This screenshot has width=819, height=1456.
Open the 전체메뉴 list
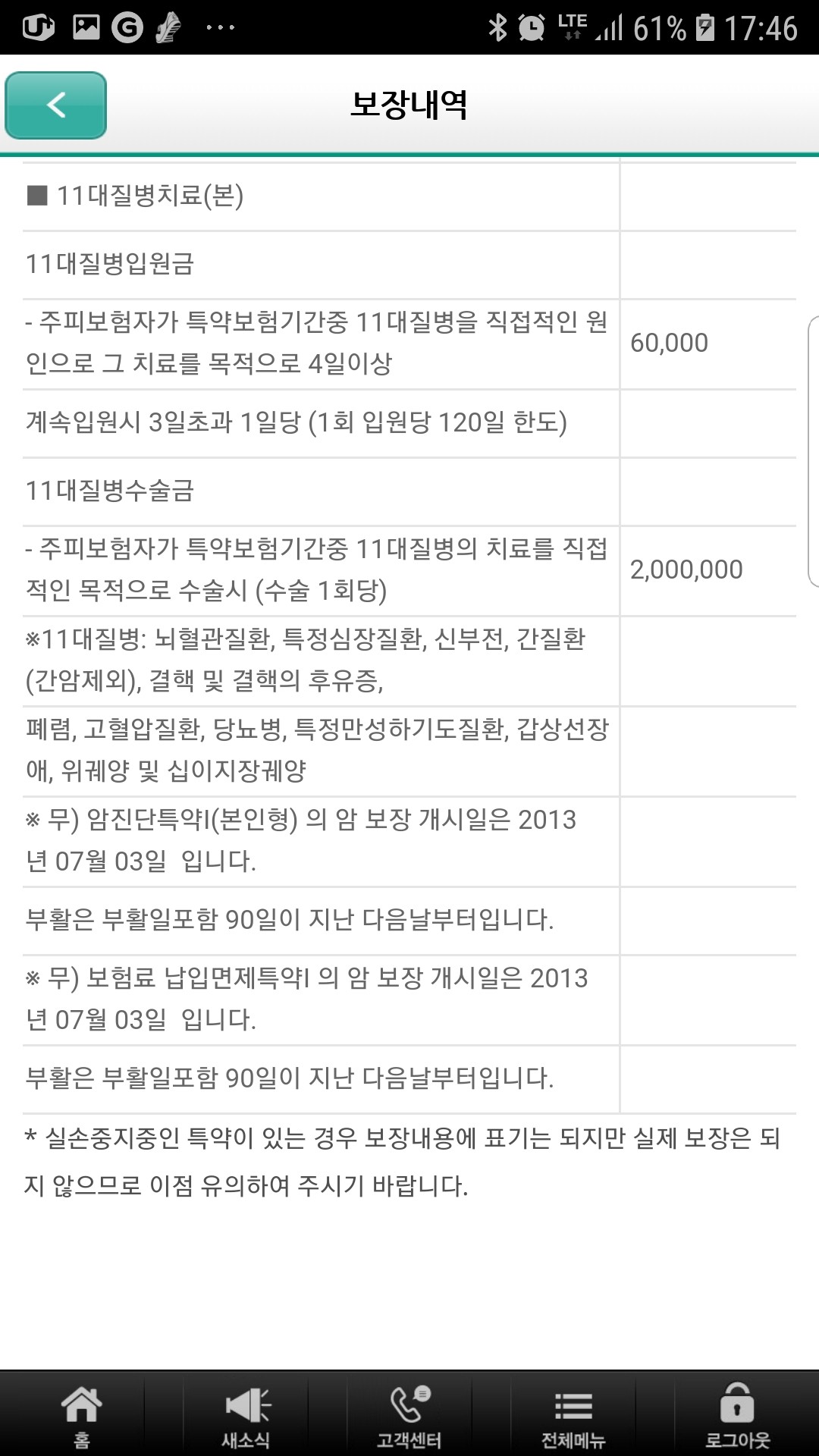tap(573, 1415)
